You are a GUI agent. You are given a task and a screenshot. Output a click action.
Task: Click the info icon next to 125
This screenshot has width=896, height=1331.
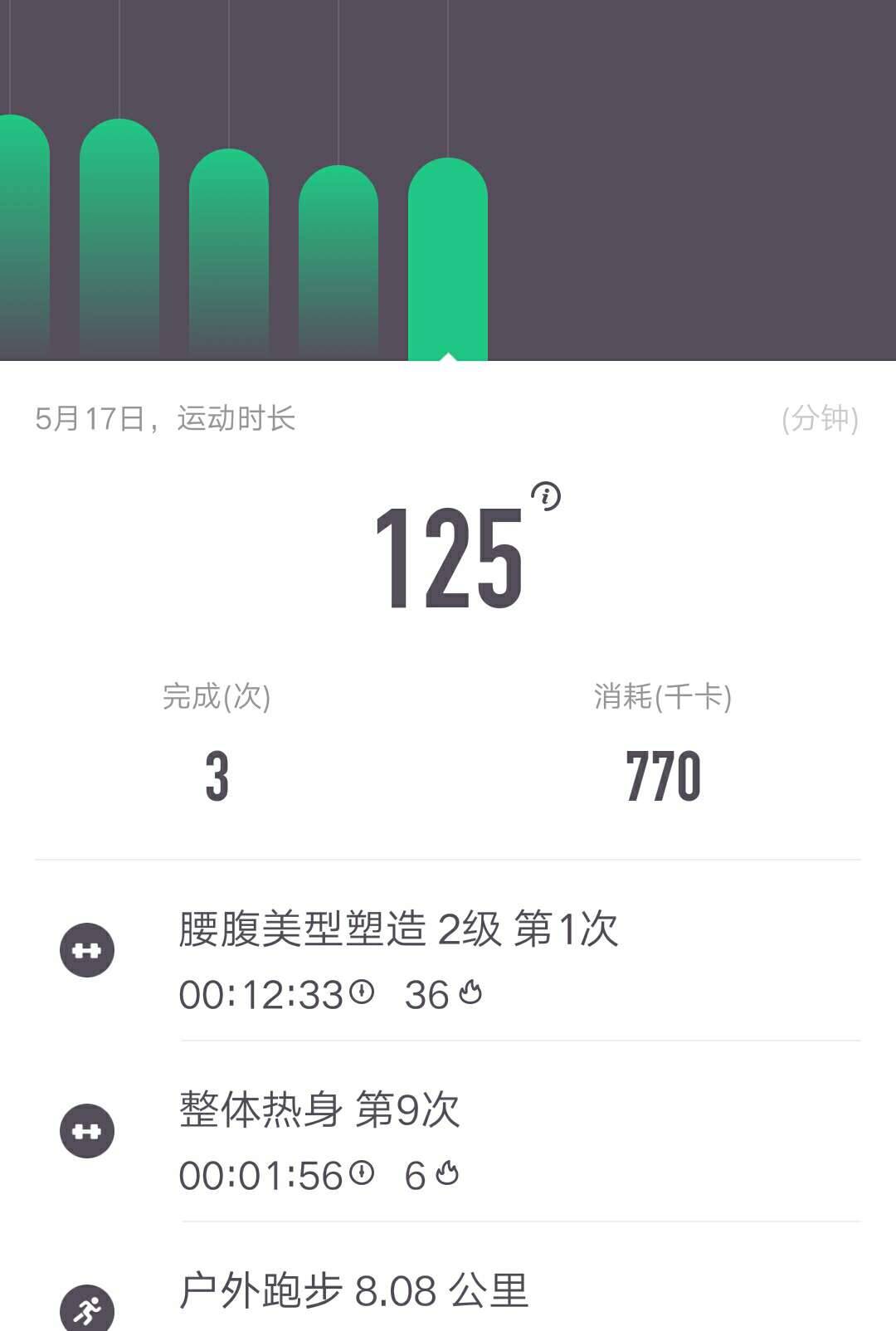tap(545, 495)
